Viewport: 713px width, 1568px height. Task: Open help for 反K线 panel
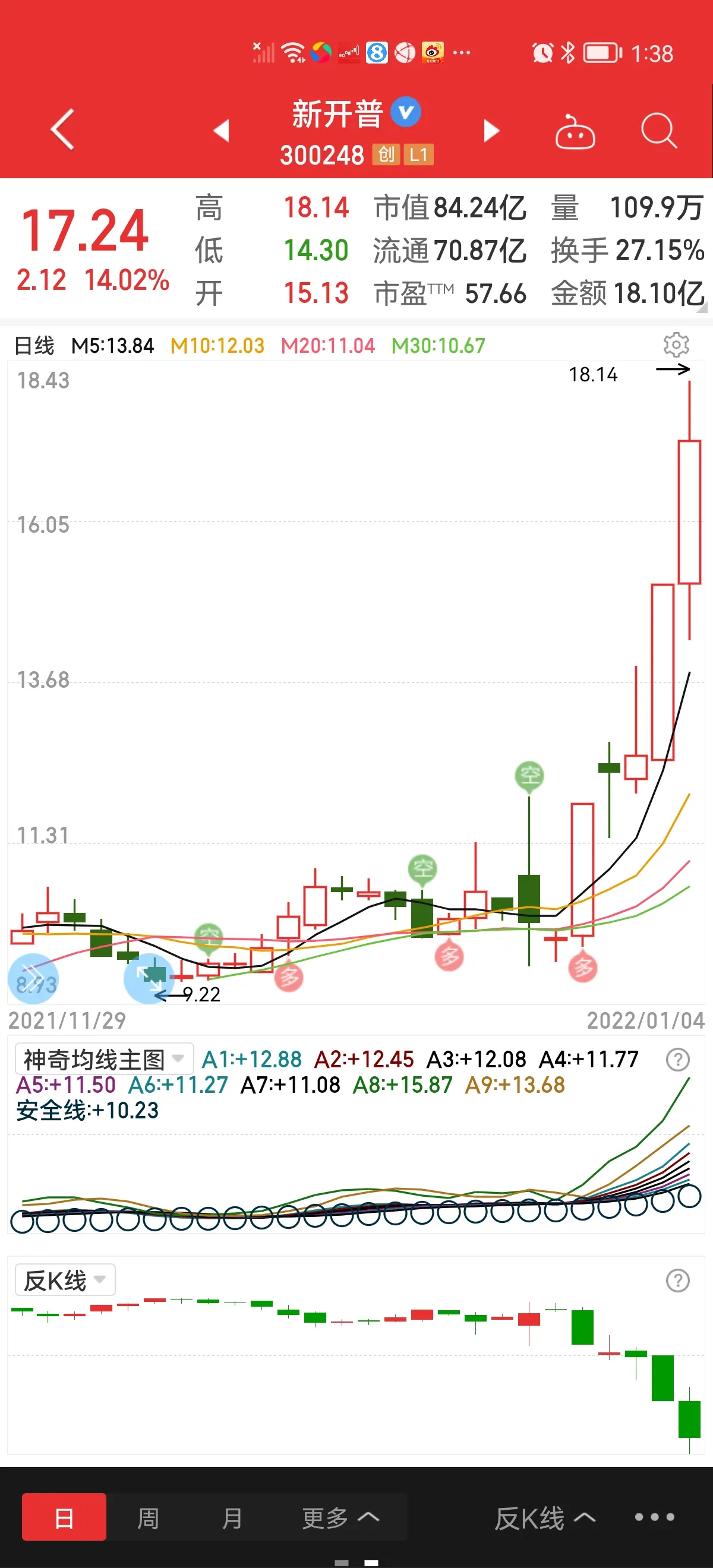pyautogui.click(x=678, y=1280)
